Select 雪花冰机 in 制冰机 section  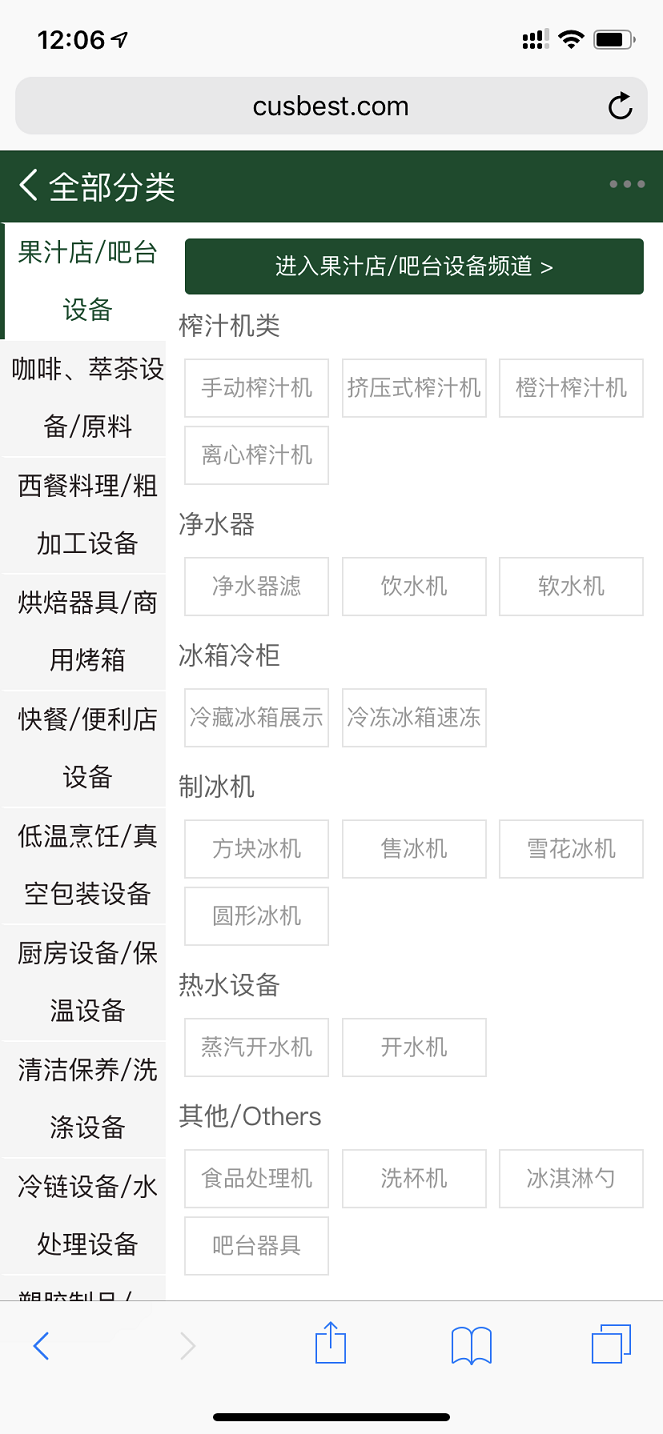click(x=571, y=849)
